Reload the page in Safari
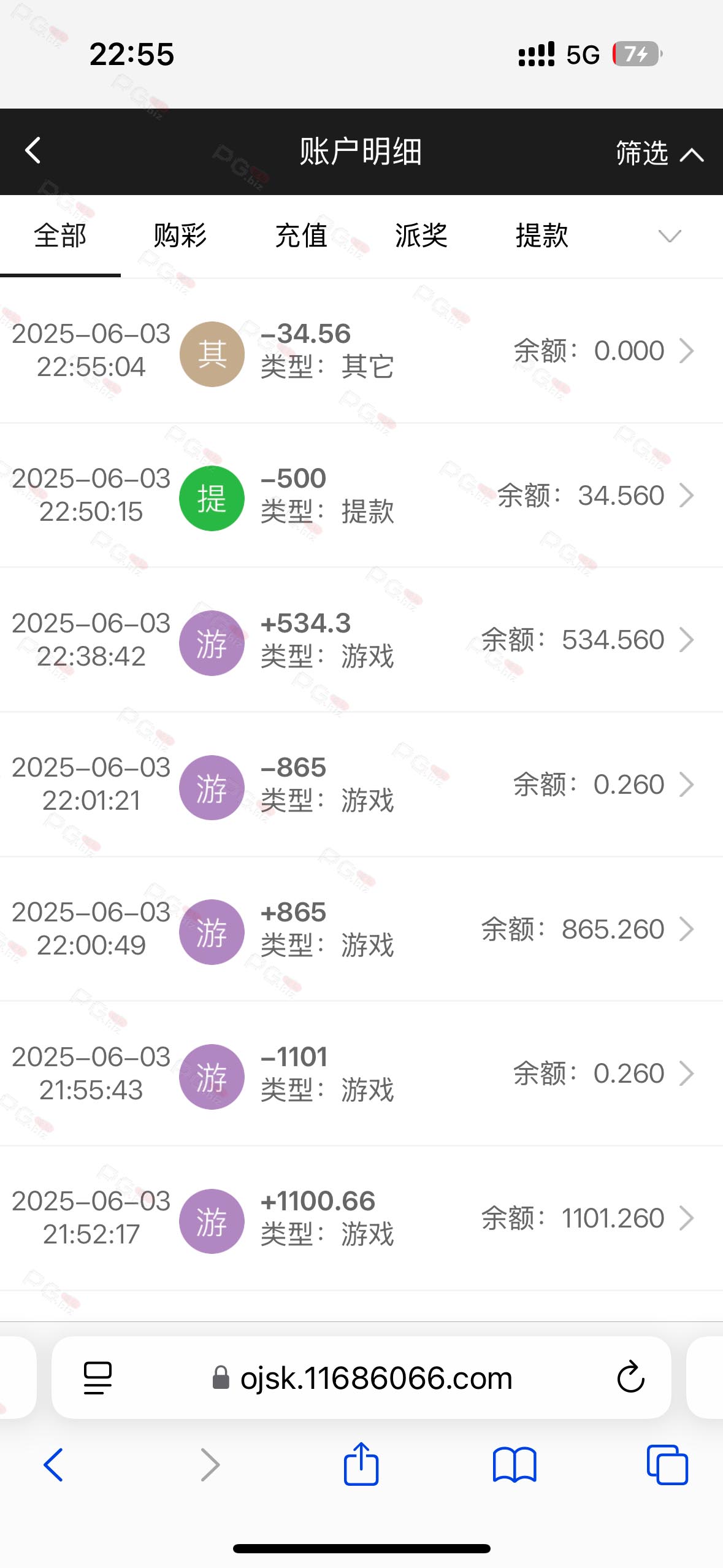This screenshot has height=1568, width=723. click(630, 1378)
